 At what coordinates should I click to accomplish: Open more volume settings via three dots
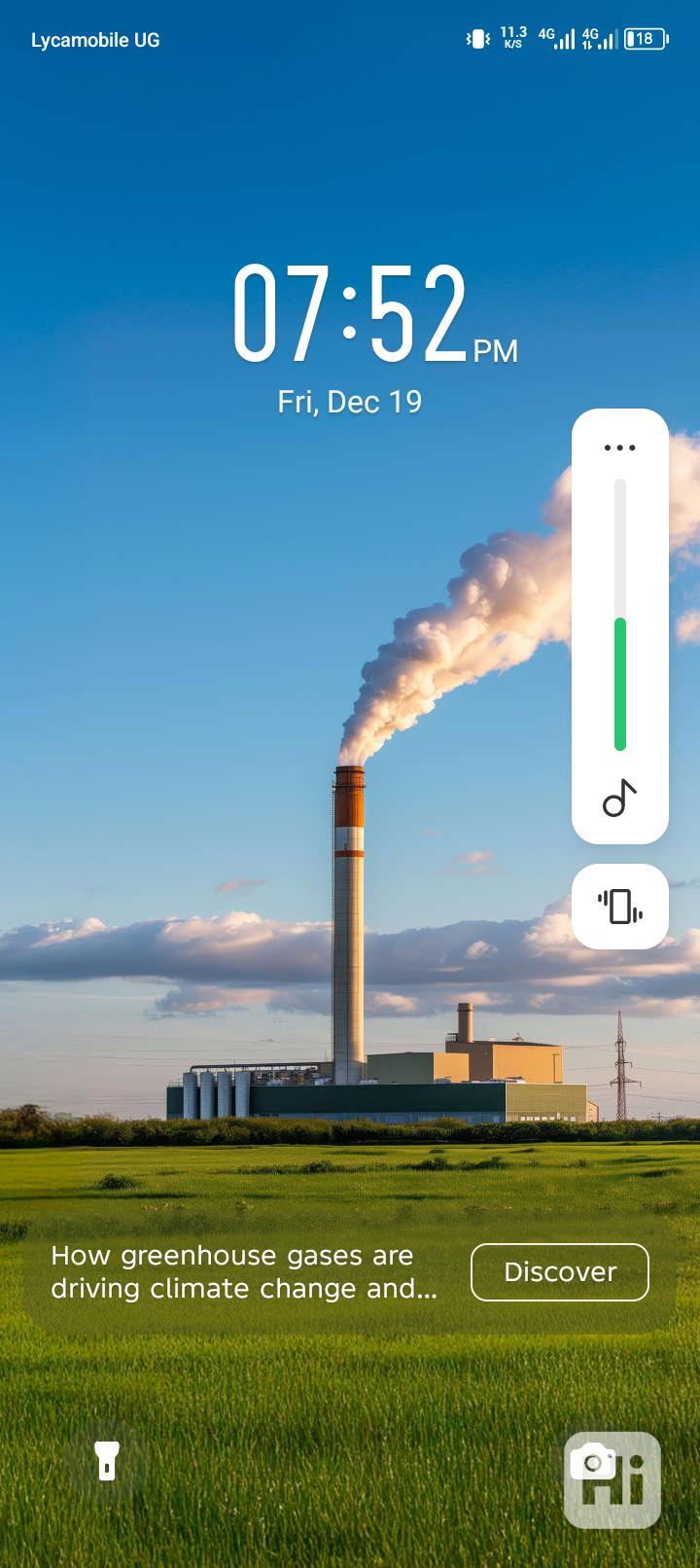pos(619,448)
